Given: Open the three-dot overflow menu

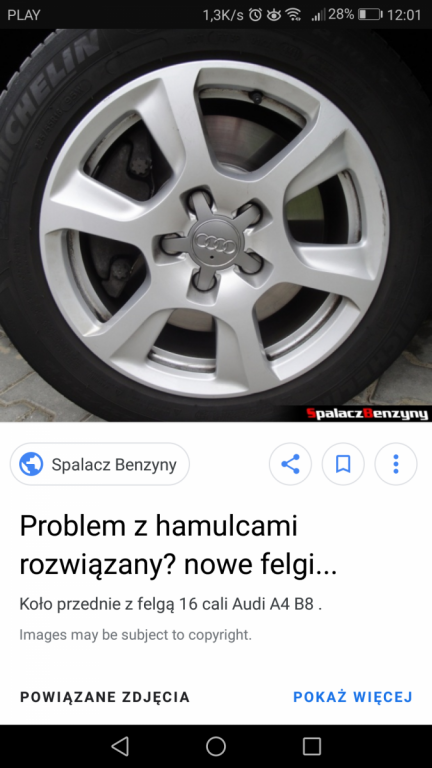Looking at the screenshot, I should coord(396,464).
